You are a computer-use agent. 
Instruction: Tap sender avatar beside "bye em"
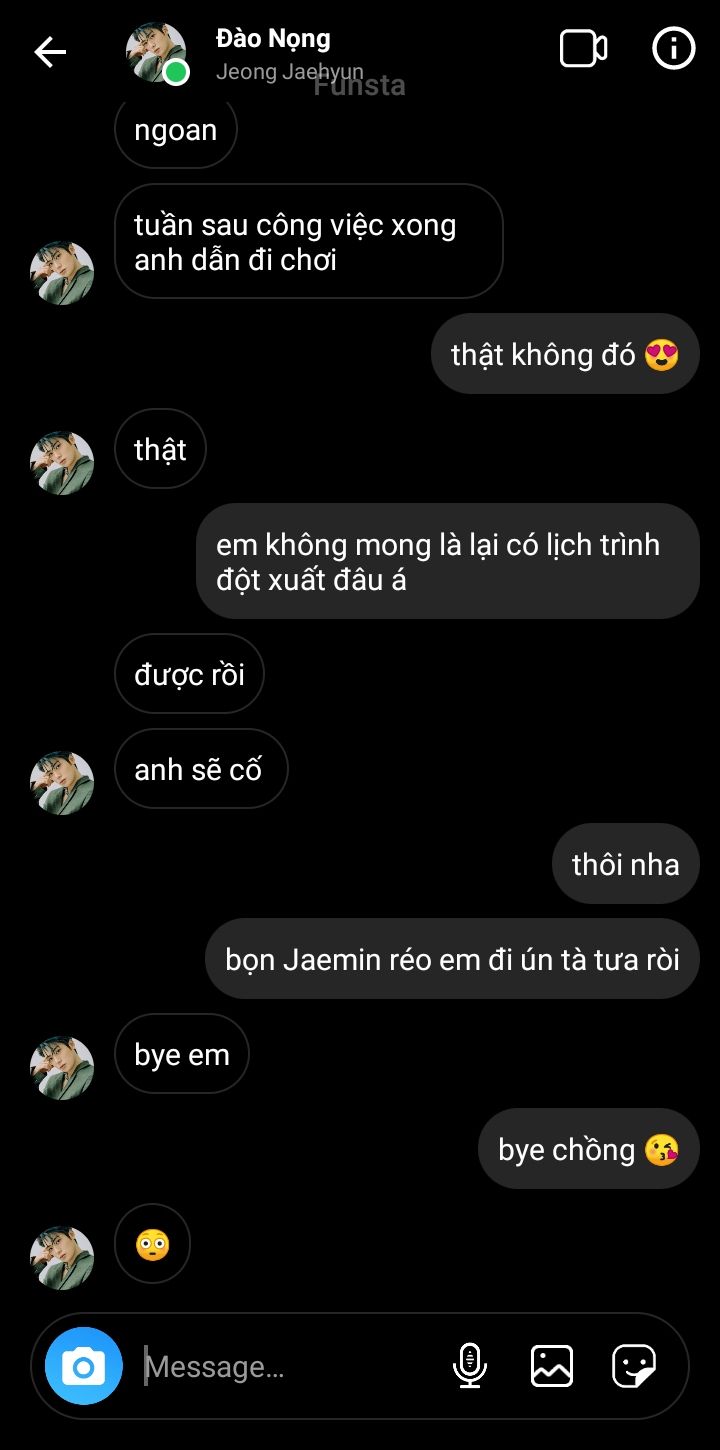(62, 1068)
